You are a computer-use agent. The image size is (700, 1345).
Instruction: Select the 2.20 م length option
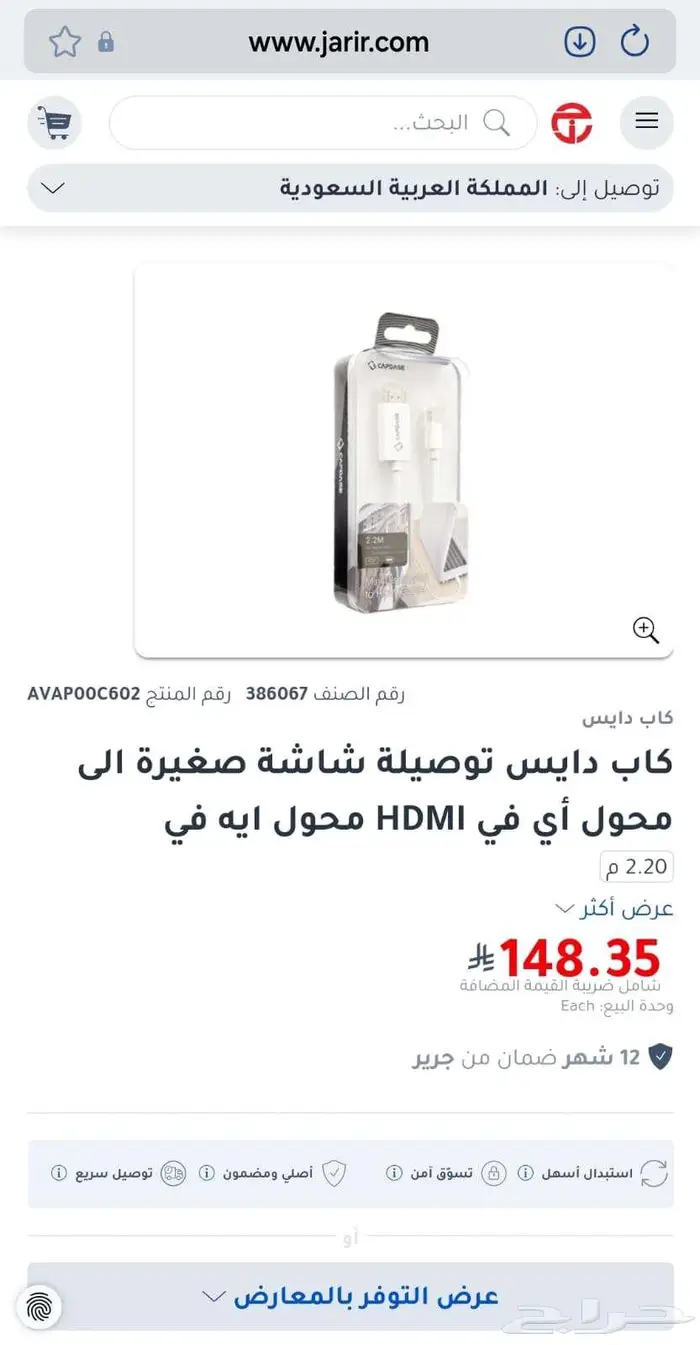pyautogui.click(x=637, y=866)
